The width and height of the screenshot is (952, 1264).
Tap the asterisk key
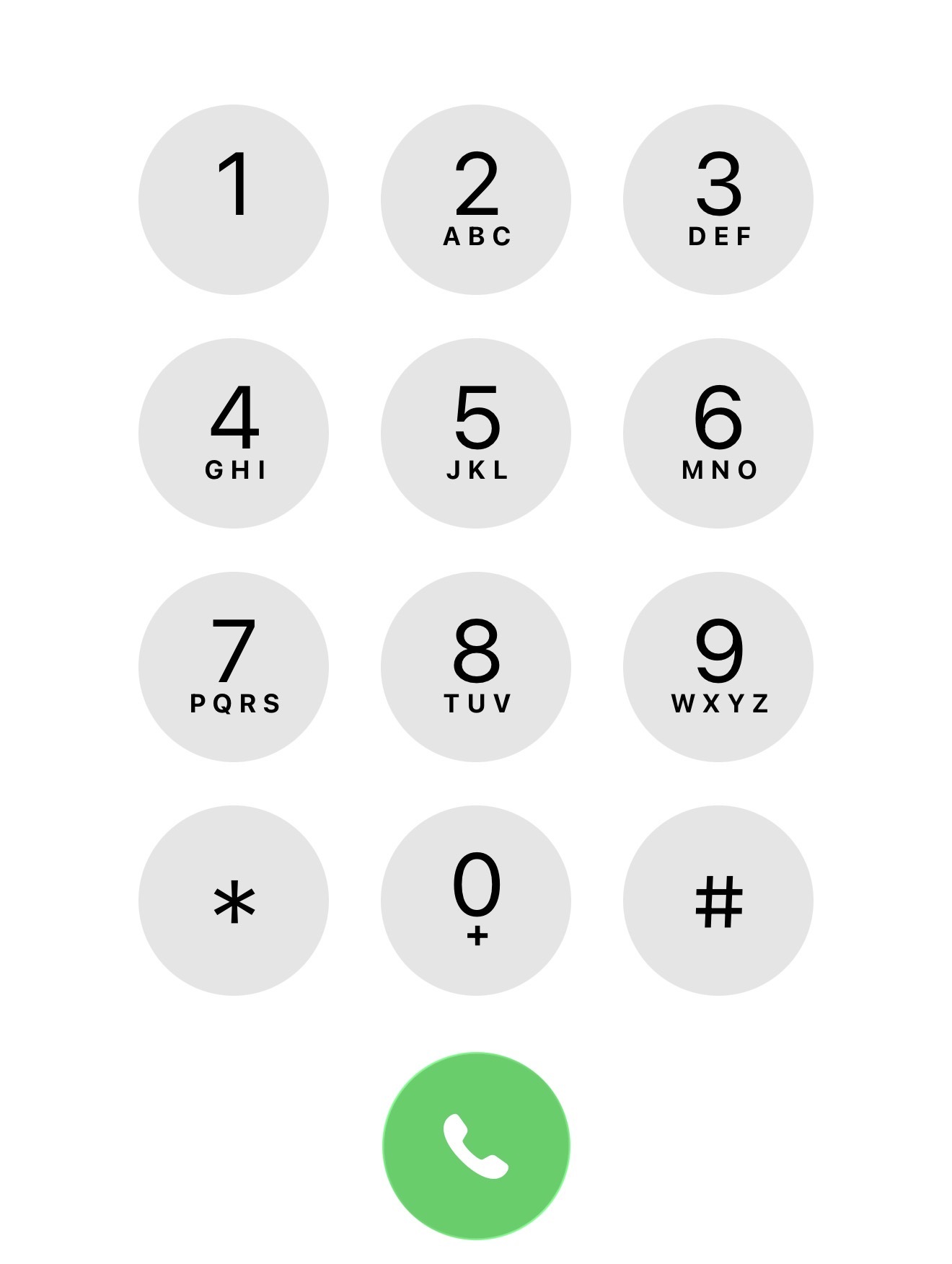(234, 901)
